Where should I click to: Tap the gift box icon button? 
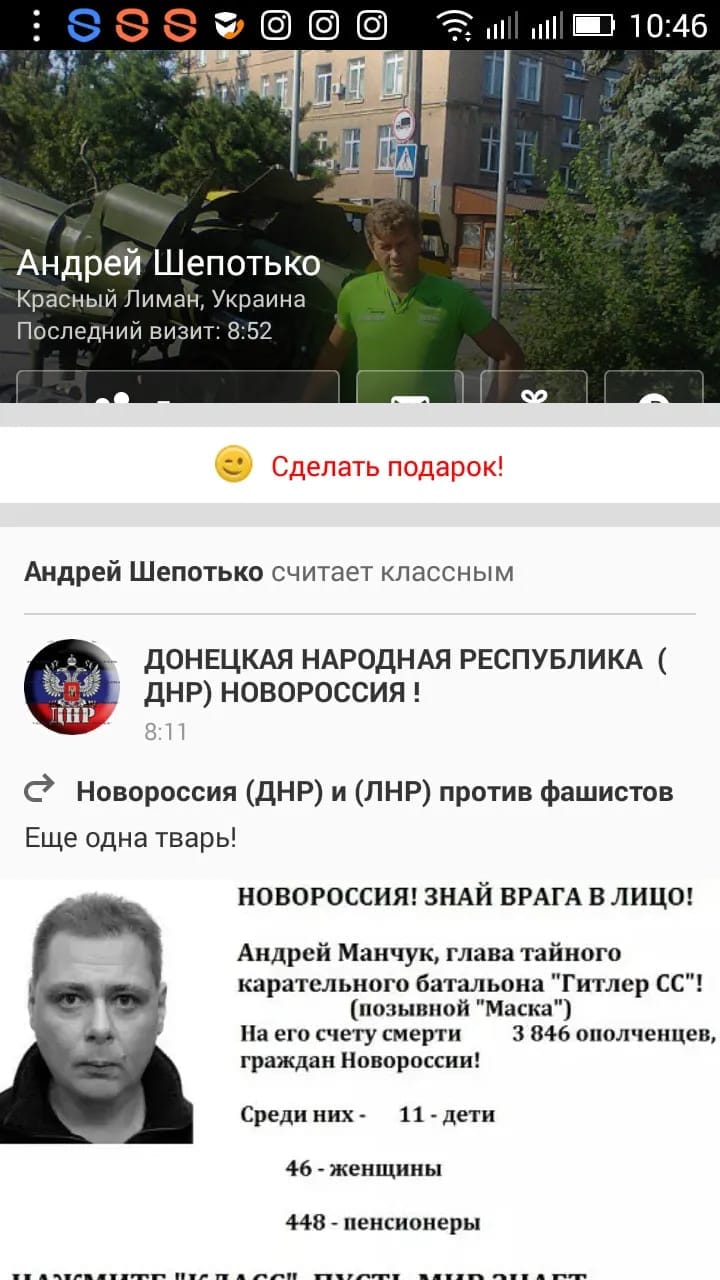(534, 389)
